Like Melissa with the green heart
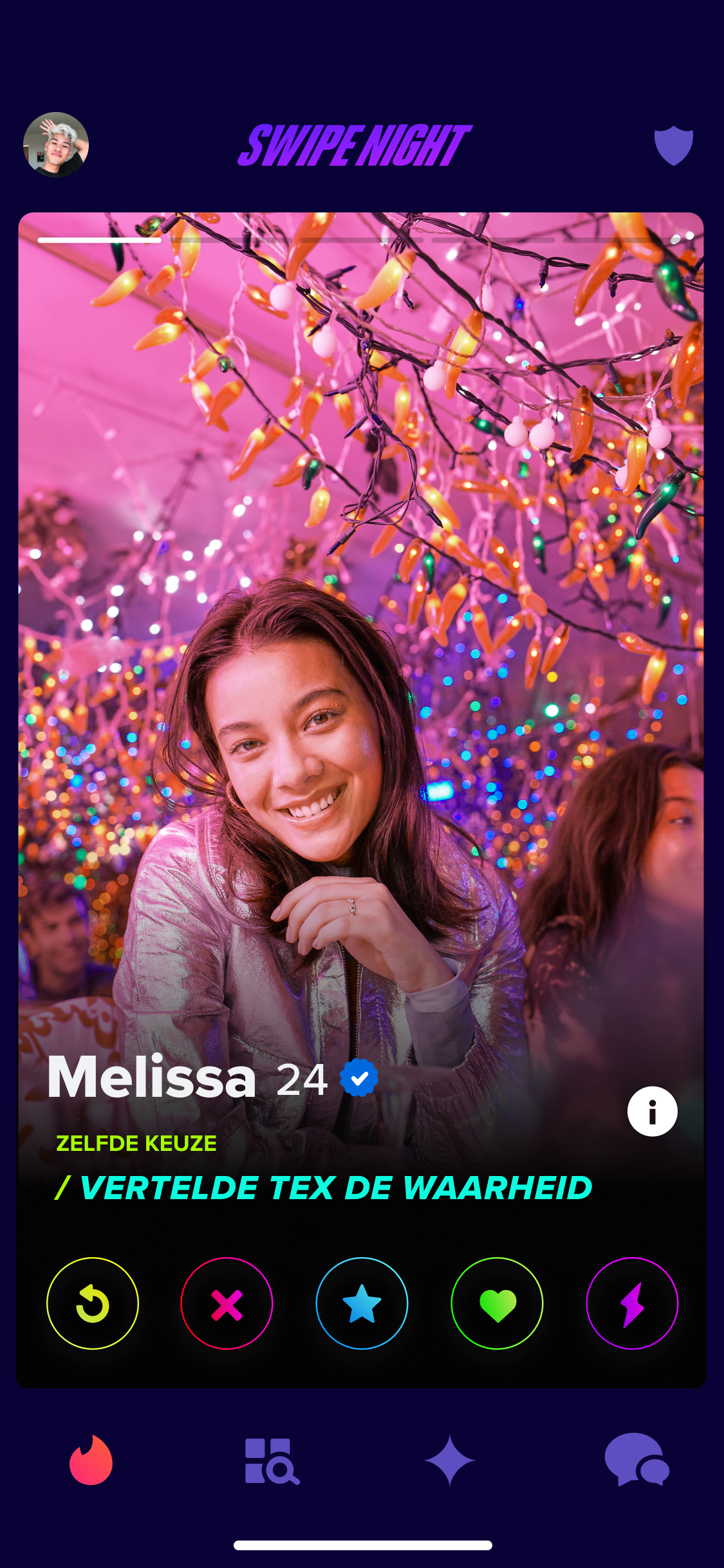The width and height of the screenshot is (724, 1568). coord(497,1303)
